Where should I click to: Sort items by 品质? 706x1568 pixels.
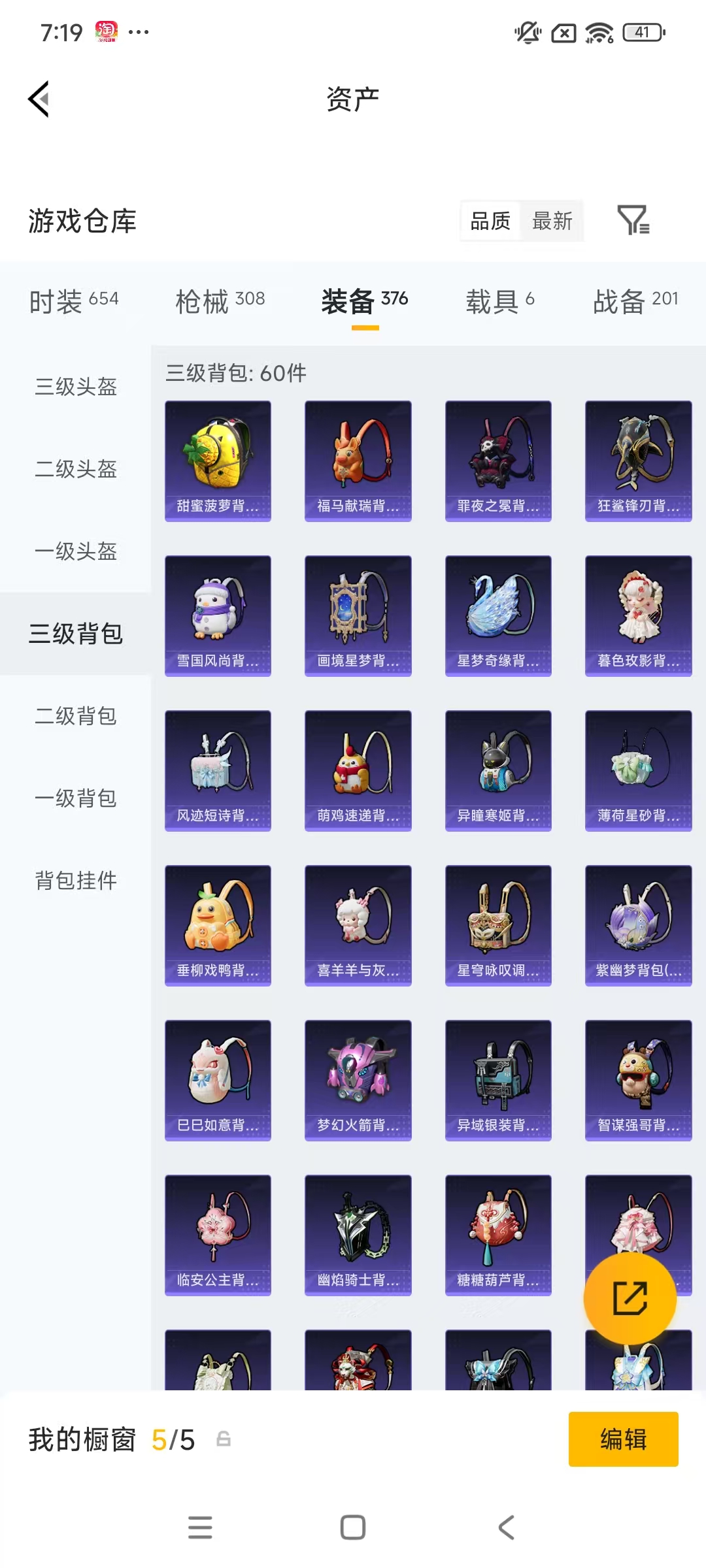pyautogui.click(x=489, y=221)
